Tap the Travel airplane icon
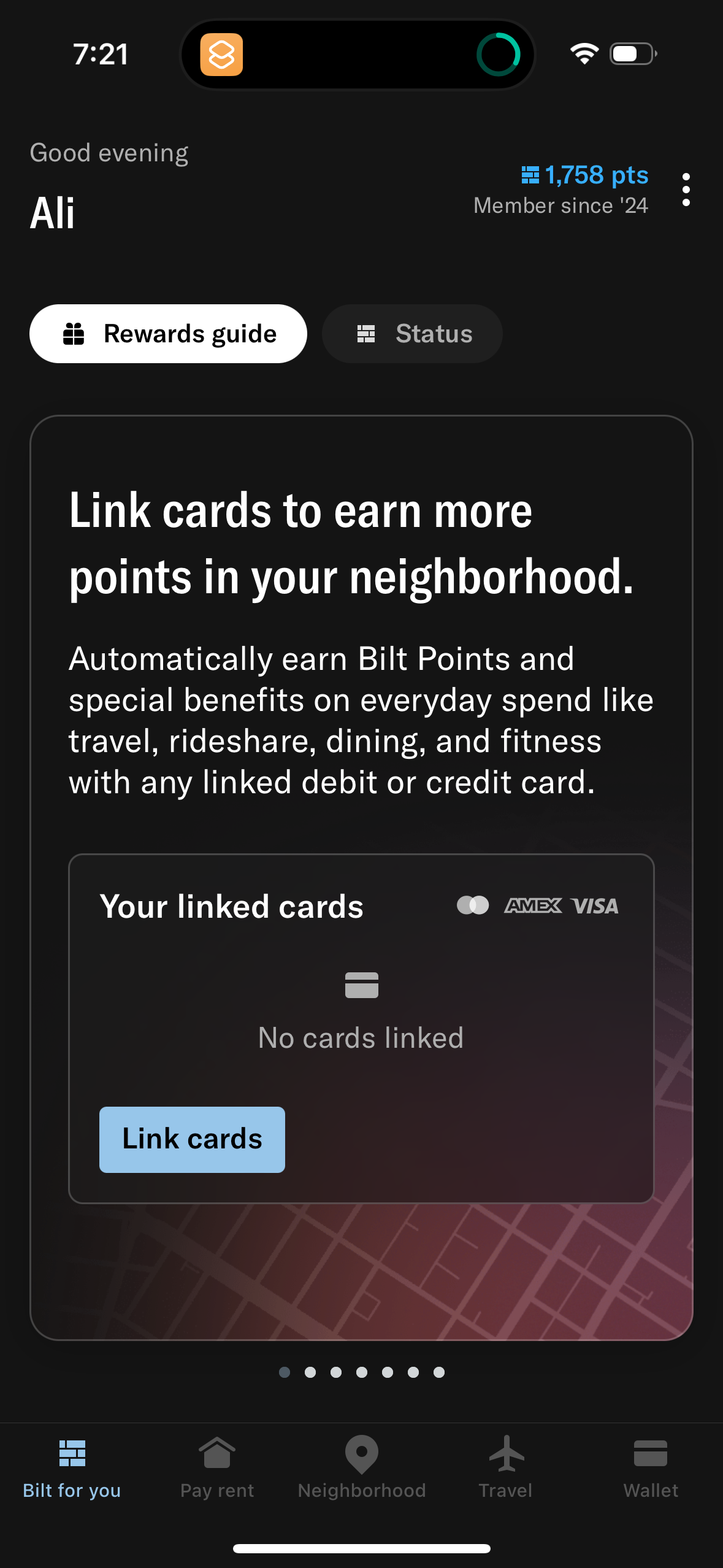The height and width of the screenshot is (1568, 723). click(506, 1453)
